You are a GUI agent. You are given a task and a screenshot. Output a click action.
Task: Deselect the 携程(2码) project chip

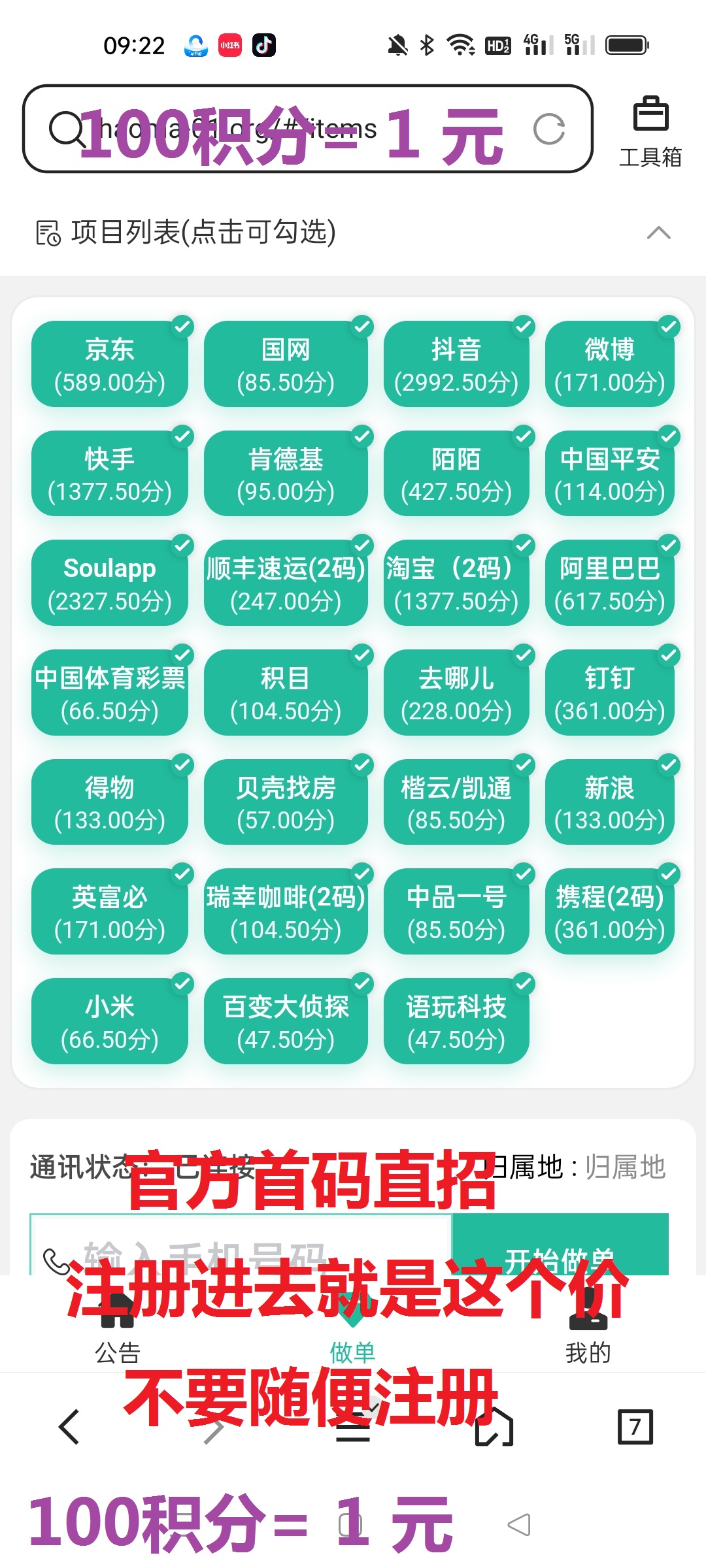click(x=610, y=911)
